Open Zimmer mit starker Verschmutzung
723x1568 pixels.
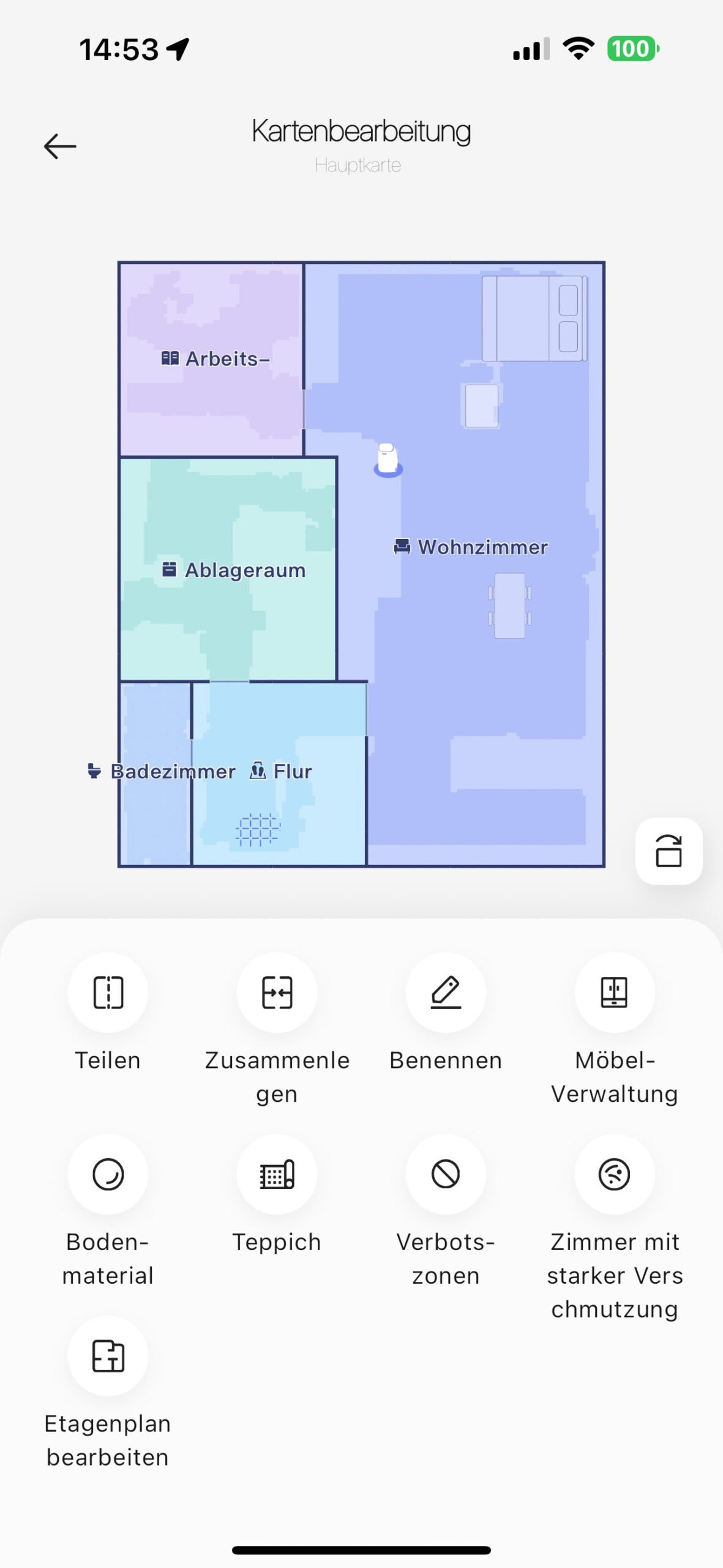(614, 1174)
